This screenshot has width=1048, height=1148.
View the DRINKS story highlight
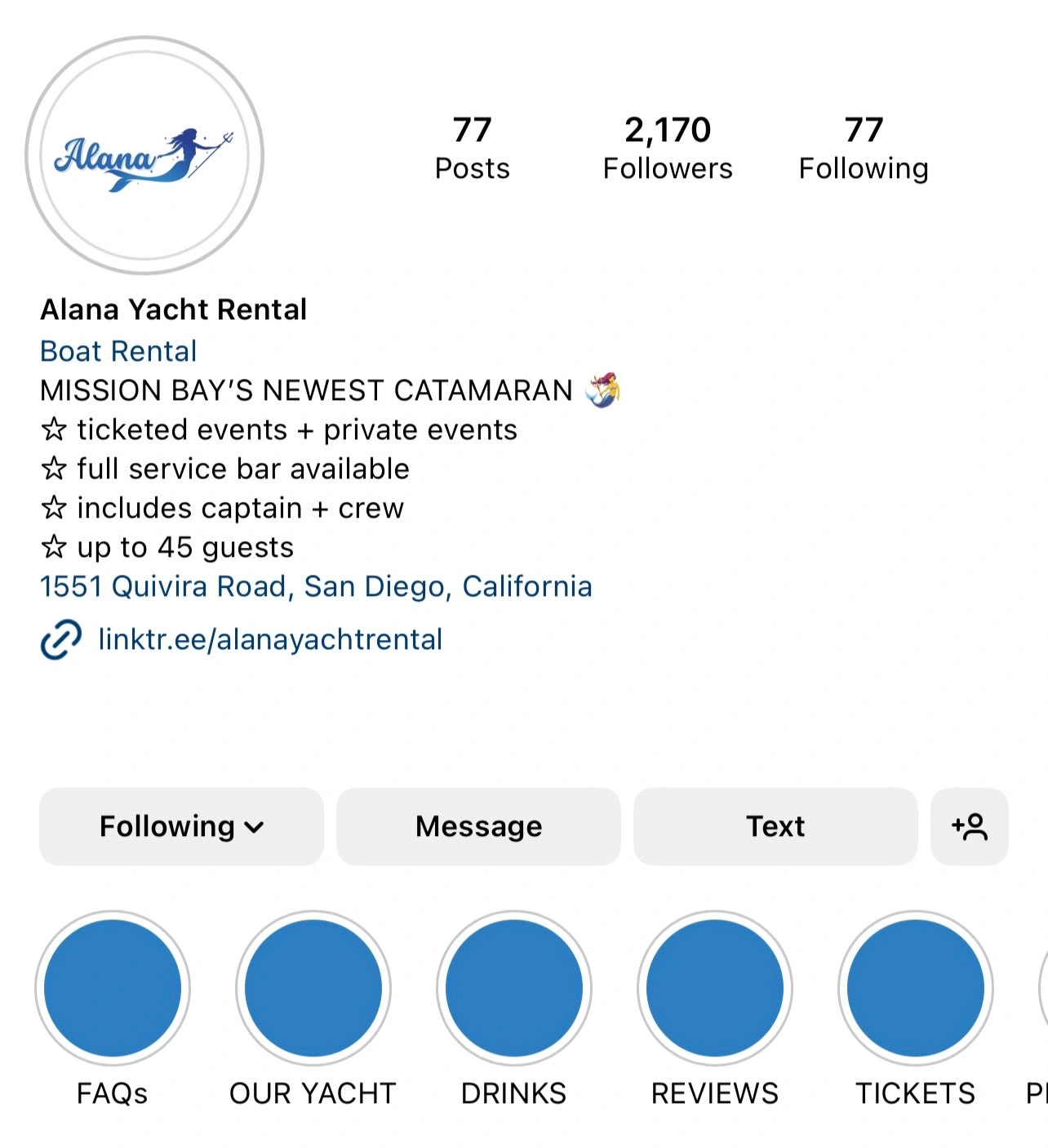coord(514,988)
